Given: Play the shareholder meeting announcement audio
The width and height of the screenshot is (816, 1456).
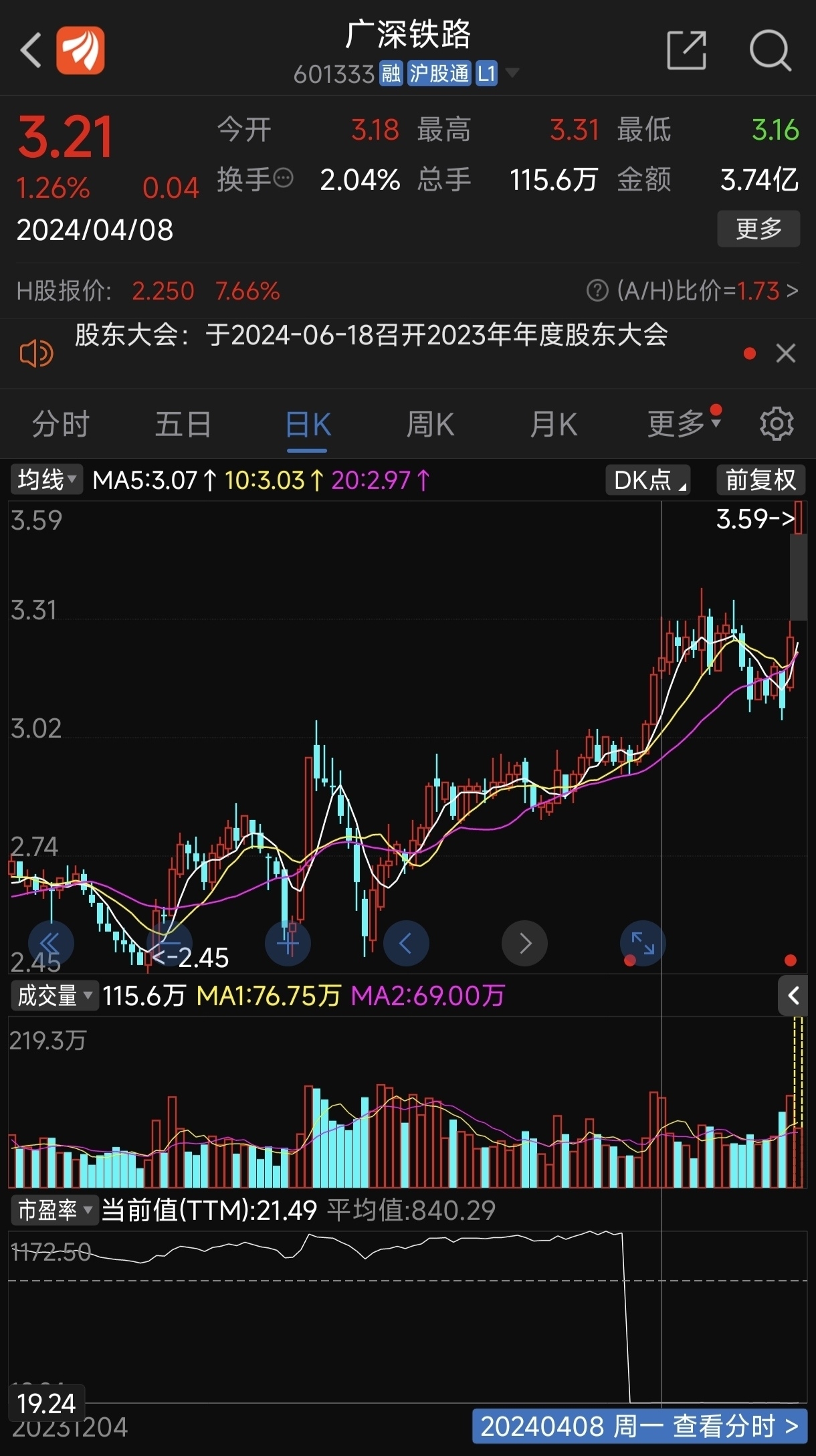Looking at the screenshot, I should click(x=35, y=353).
